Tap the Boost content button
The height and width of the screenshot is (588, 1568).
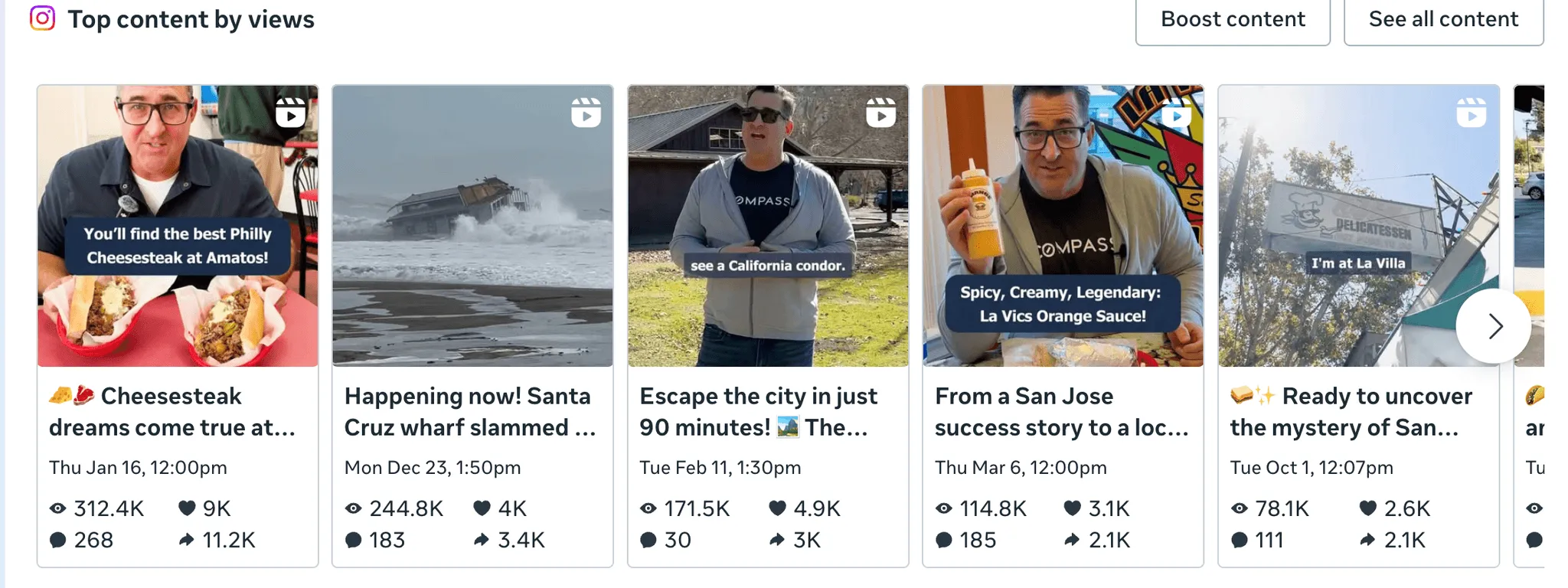coord(1233,21)
